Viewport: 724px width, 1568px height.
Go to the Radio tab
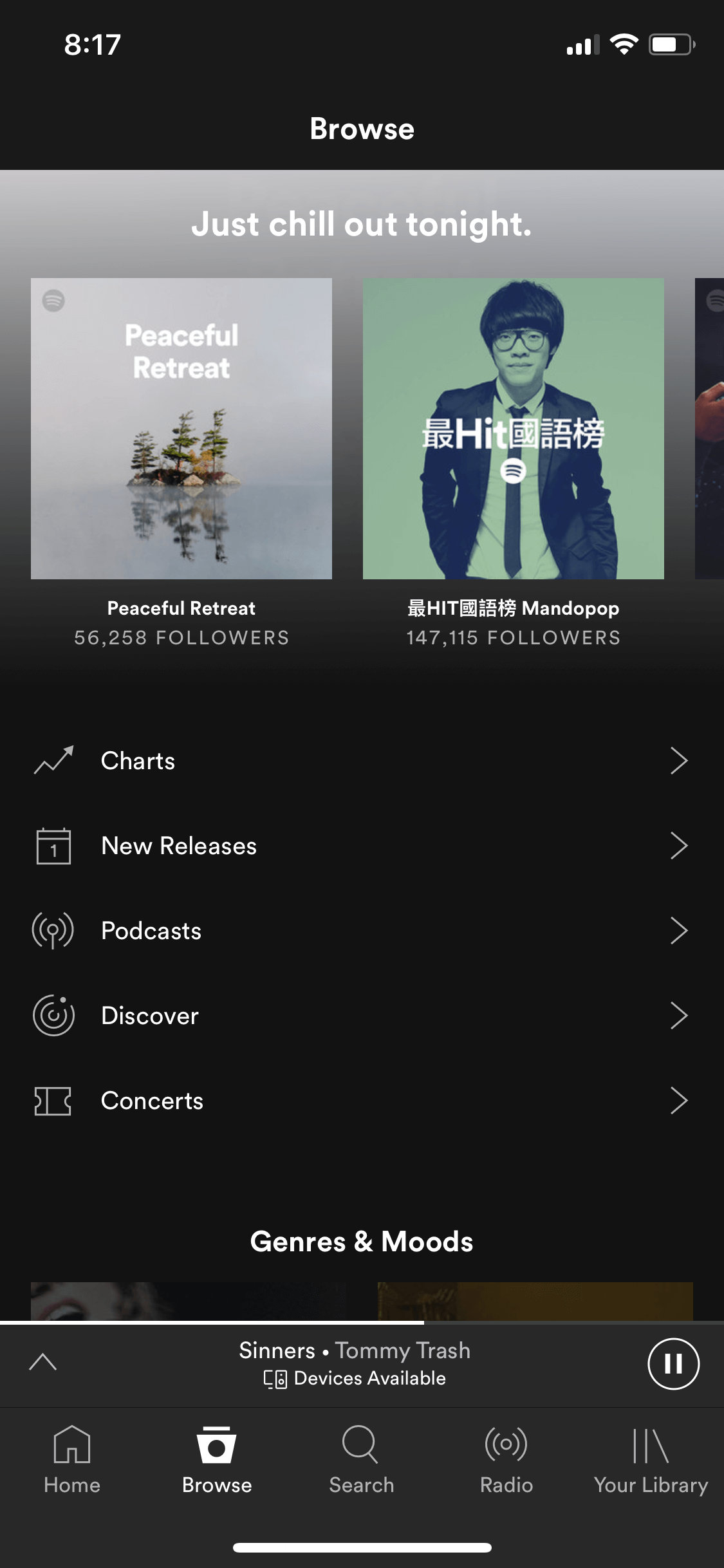[x=506, y=1460]
